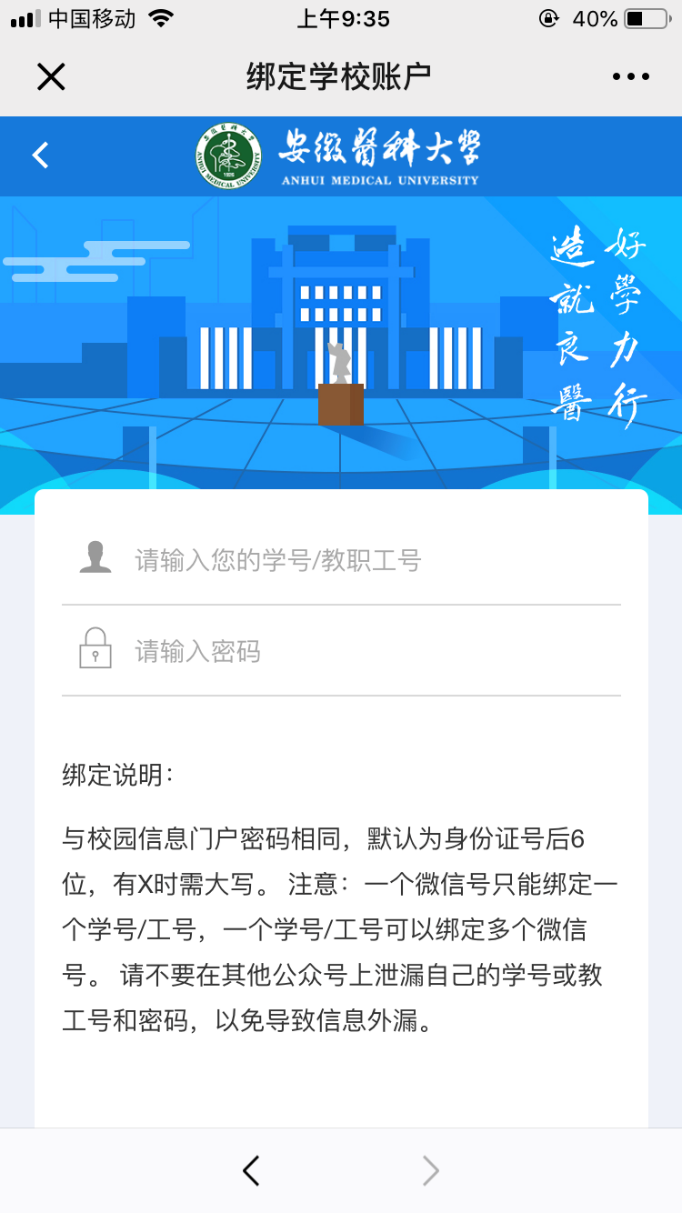682x1213 pixels.
Task: Navigate back with the bottom browser arrow
Action: (x=252, y=1170)
